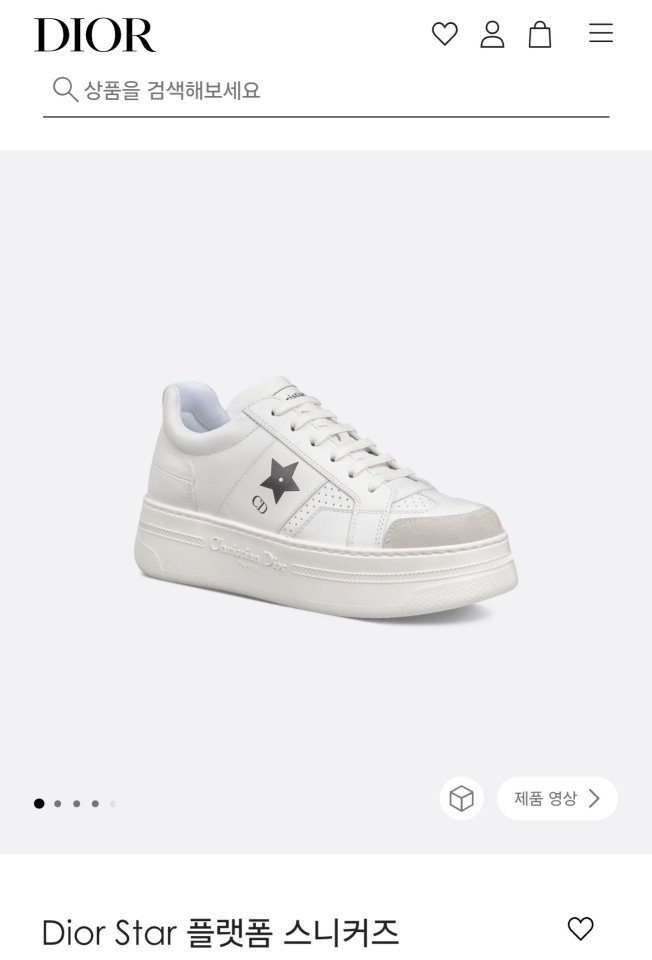Open the shopping bag
Screen dimensions: 652x960
[540, 34]
